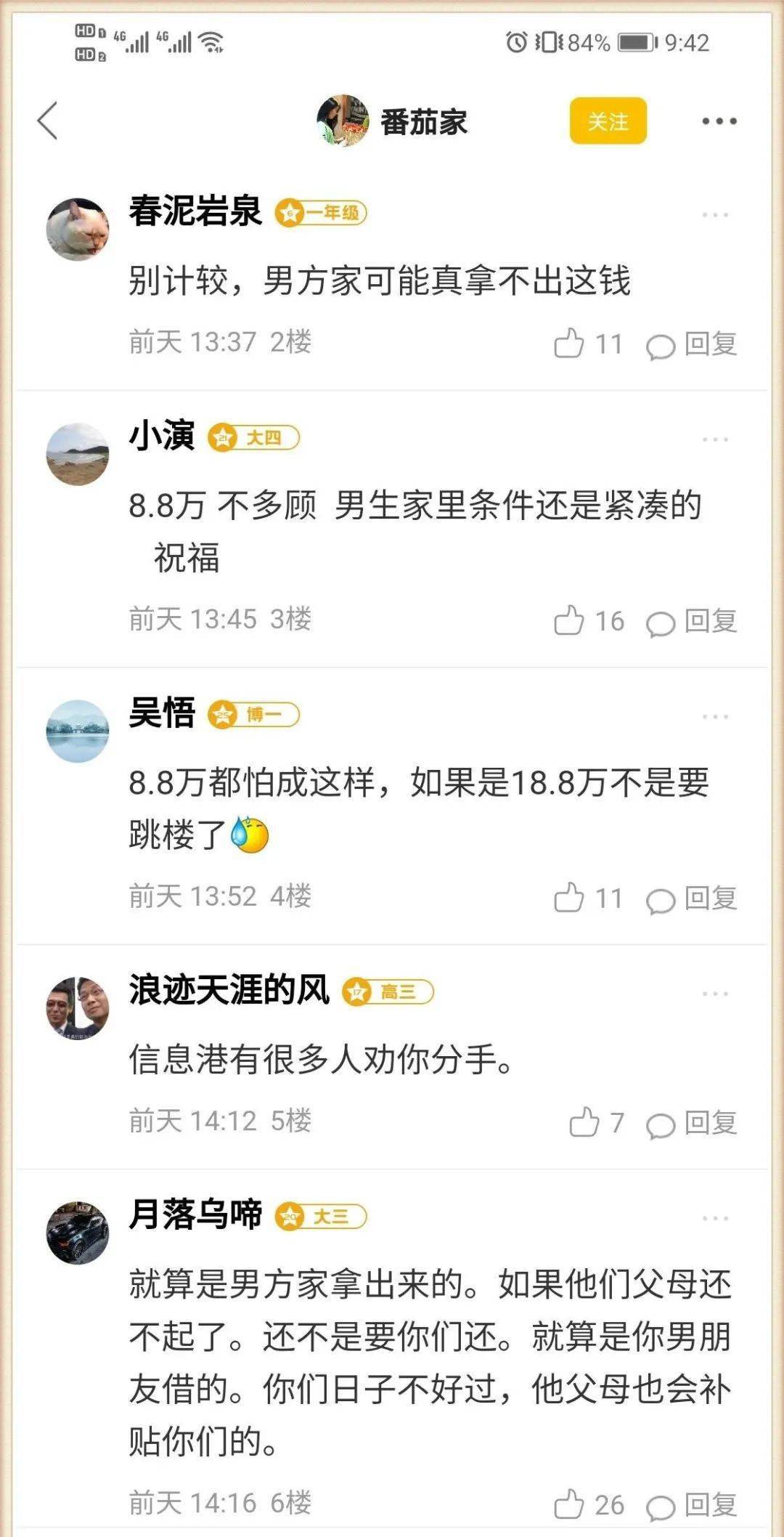The image size is (784, 1537).
Task: Like 浪迹天涯的风's comment
Action: coord(597,1122)
